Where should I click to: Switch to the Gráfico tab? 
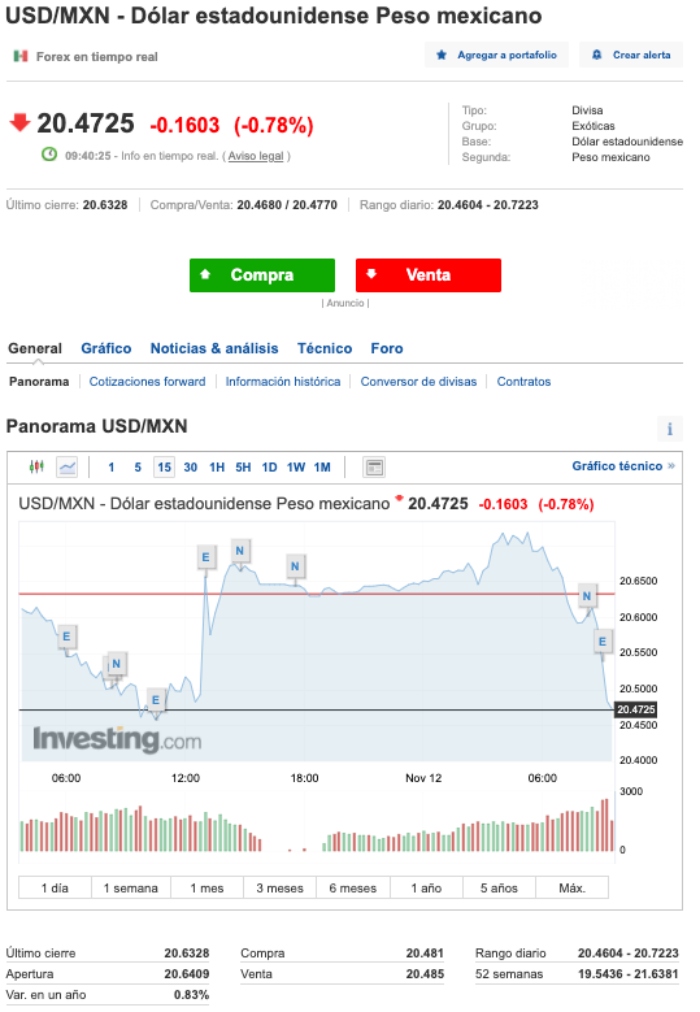[106, 349]
